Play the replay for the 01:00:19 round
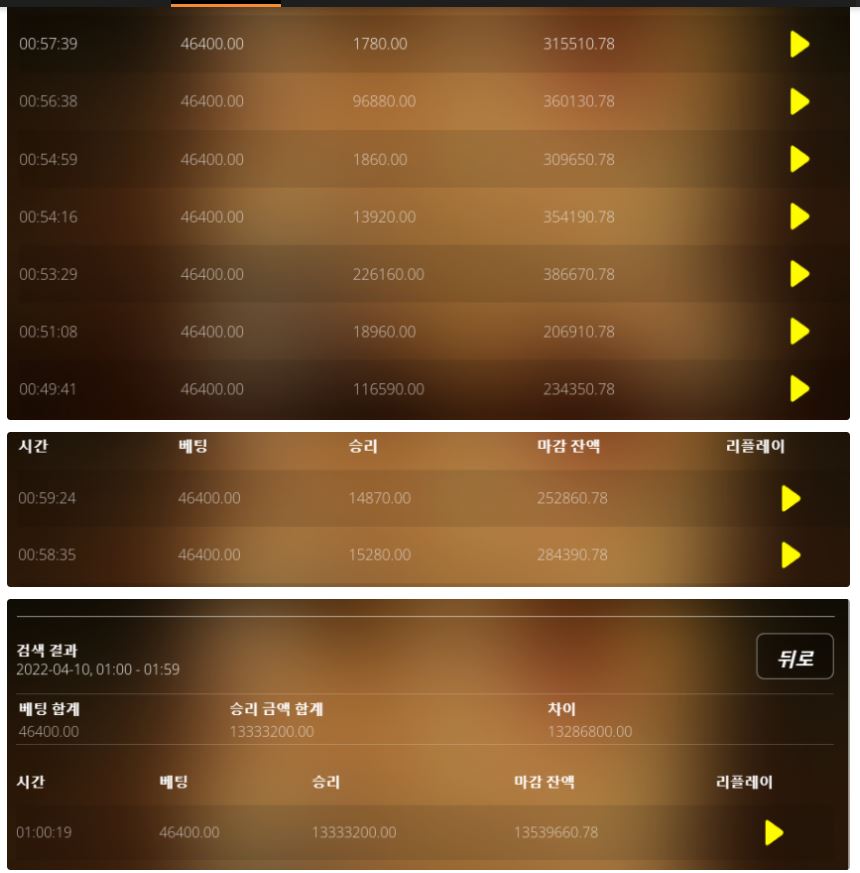Screen dimensions: 860x873 tap(774, 832)
